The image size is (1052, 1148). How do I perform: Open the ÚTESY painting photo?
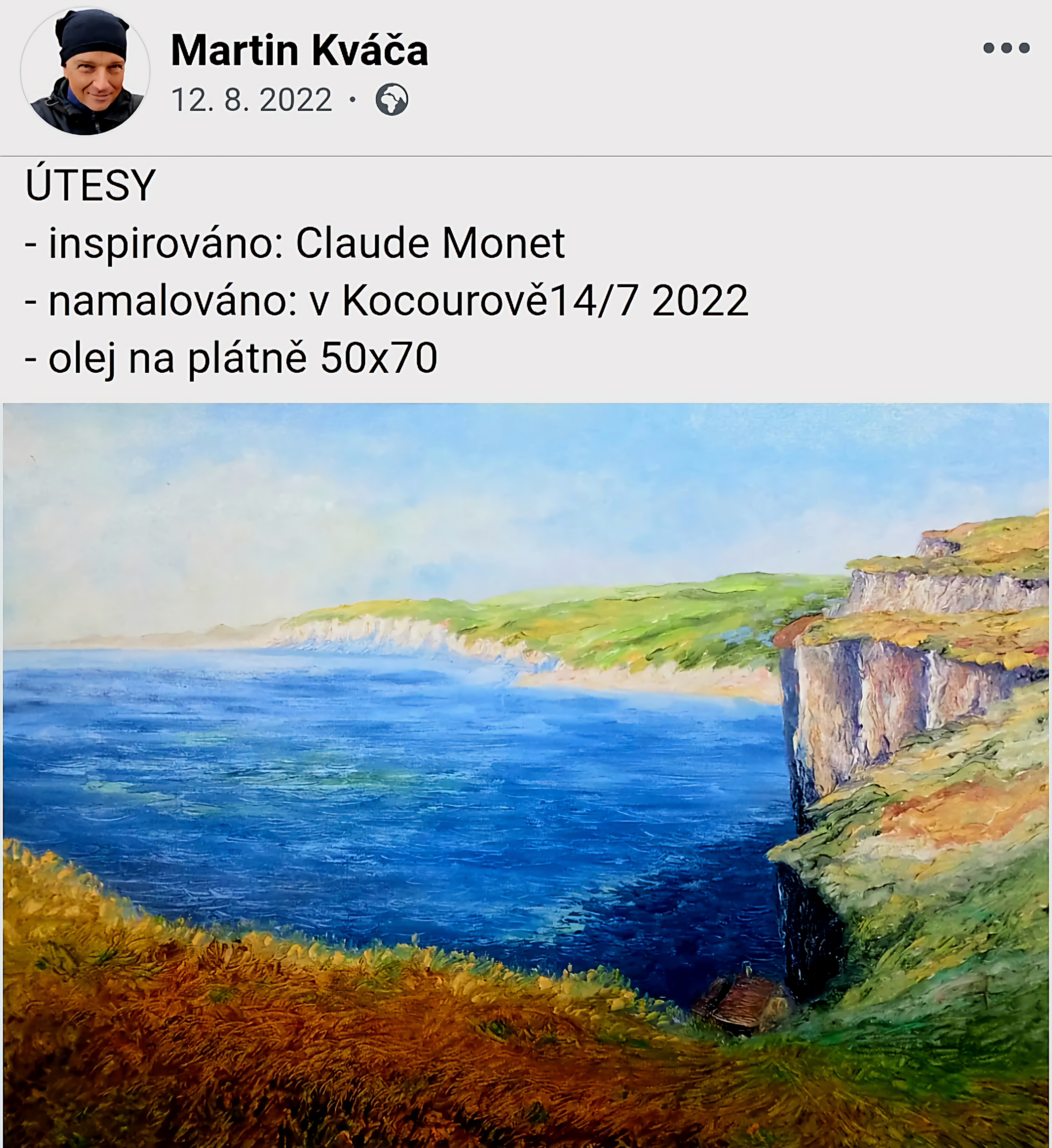point(525,774)
